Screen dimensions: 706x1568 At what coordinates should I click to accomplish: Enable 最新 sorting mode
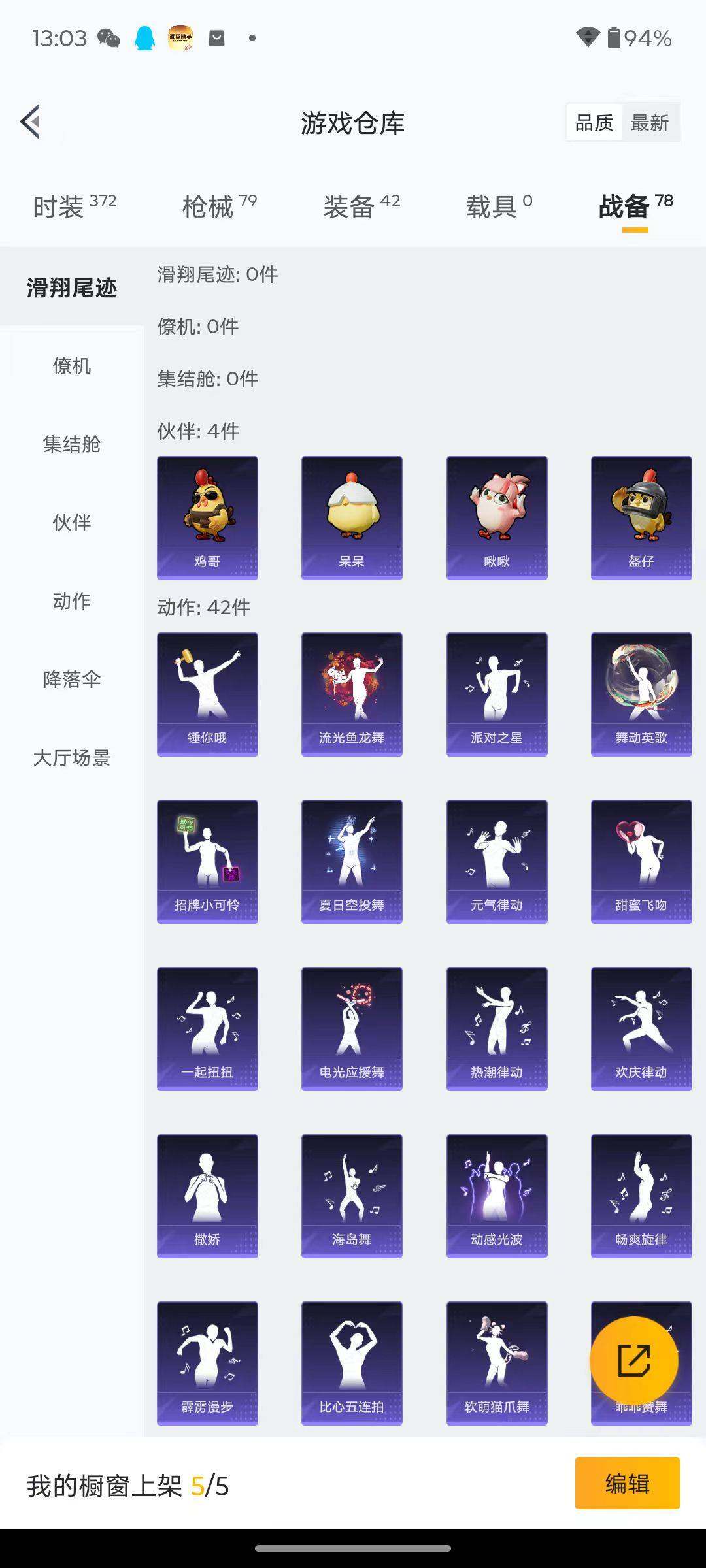tap(652, 122)
